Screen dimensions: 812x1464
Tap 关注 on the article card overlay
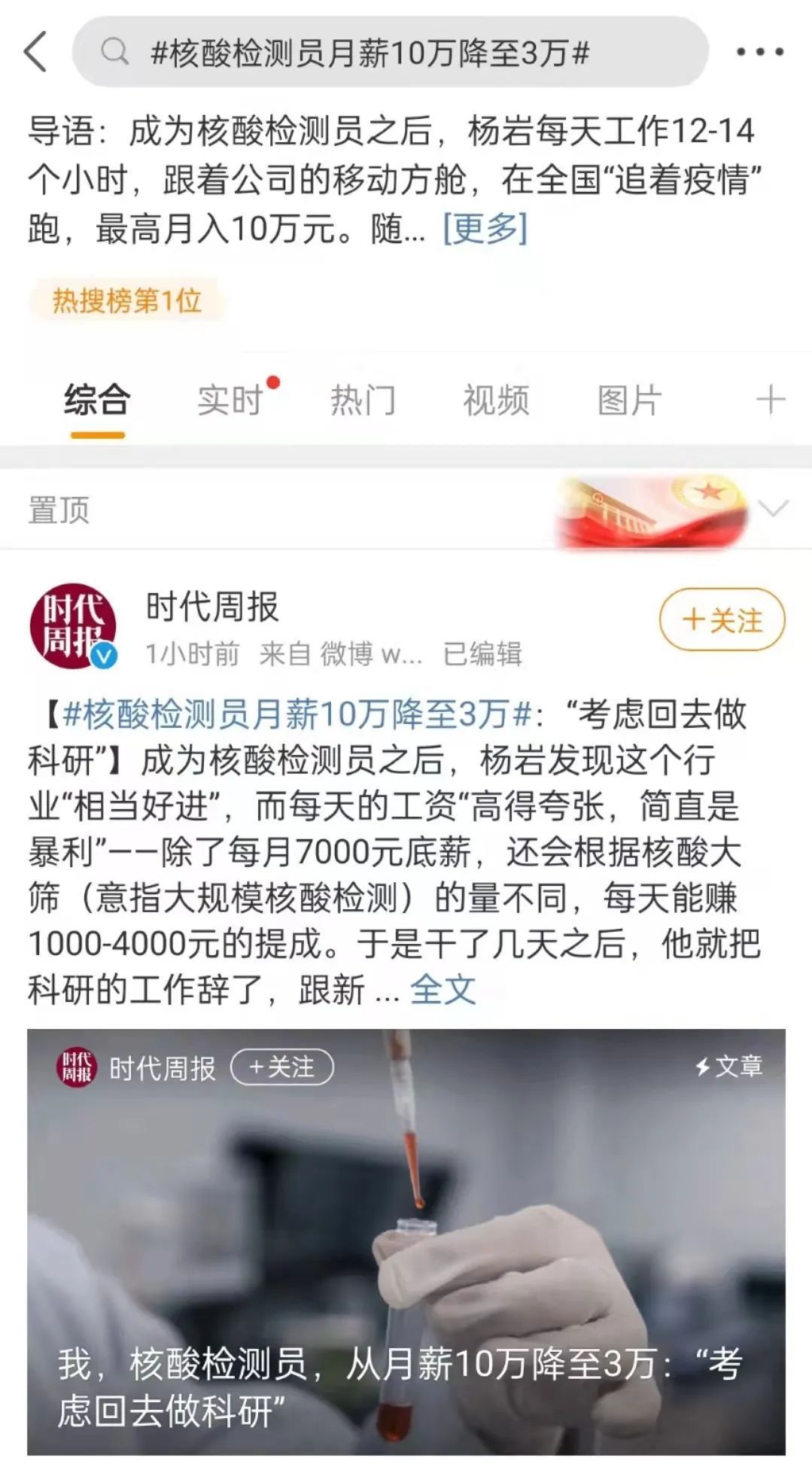click(x=281, y=1067)
